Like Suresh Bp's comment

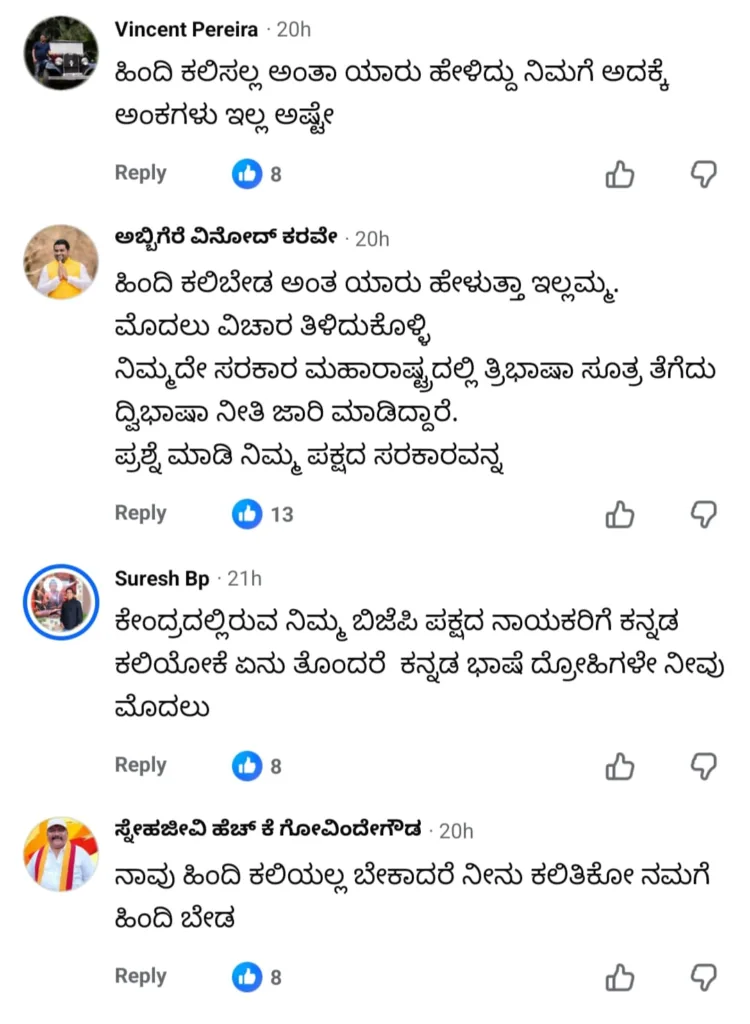[x=620, y=766]
